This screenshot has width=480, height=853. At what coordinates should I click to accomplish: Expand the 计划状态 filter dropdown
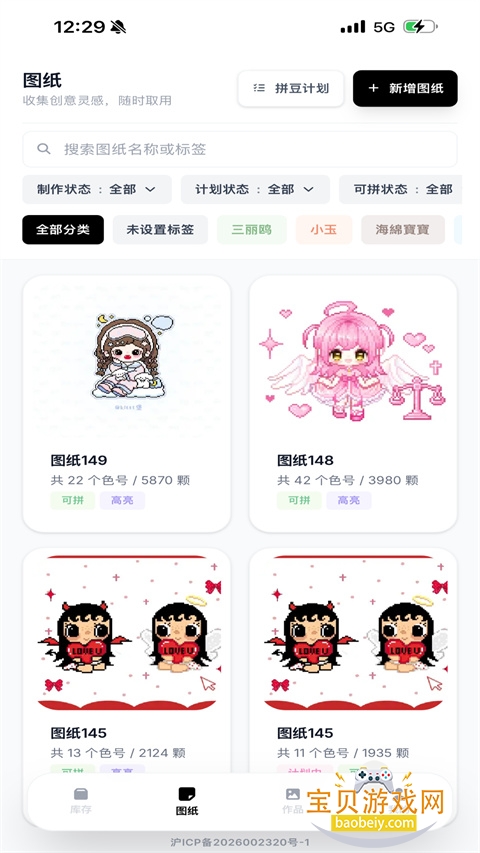[255, 189]
